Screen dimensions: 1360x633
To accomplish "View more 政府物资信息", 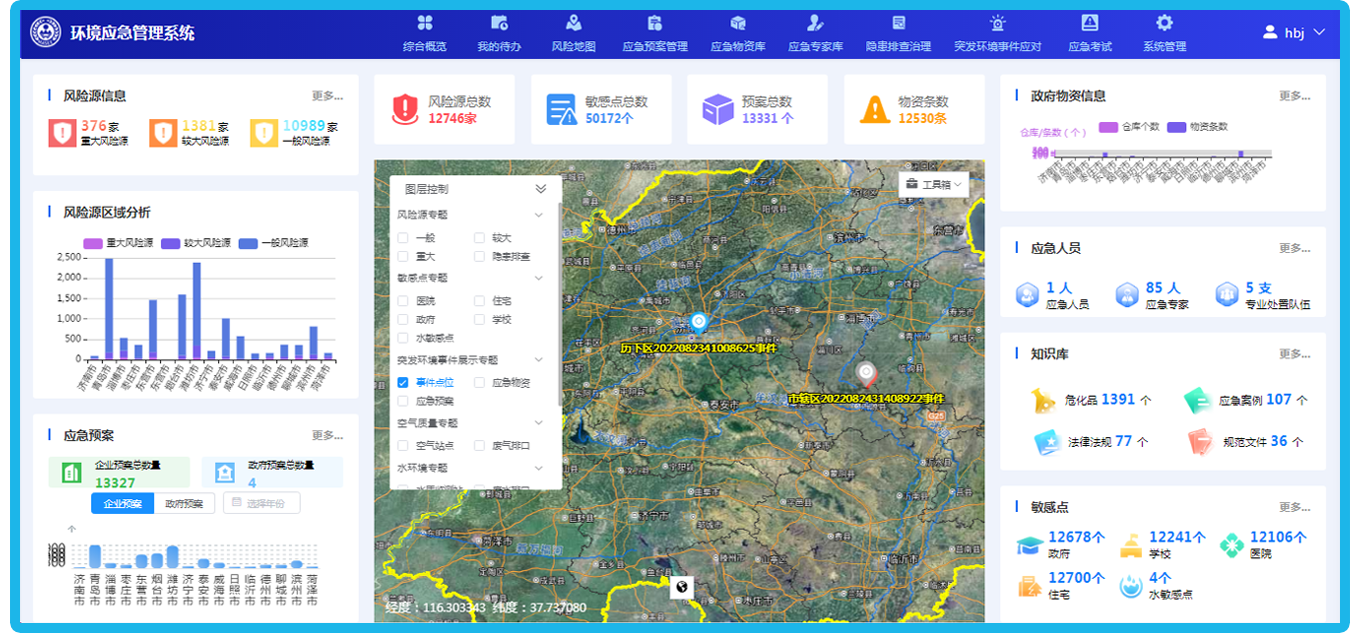I will (x=1295, y=96).
